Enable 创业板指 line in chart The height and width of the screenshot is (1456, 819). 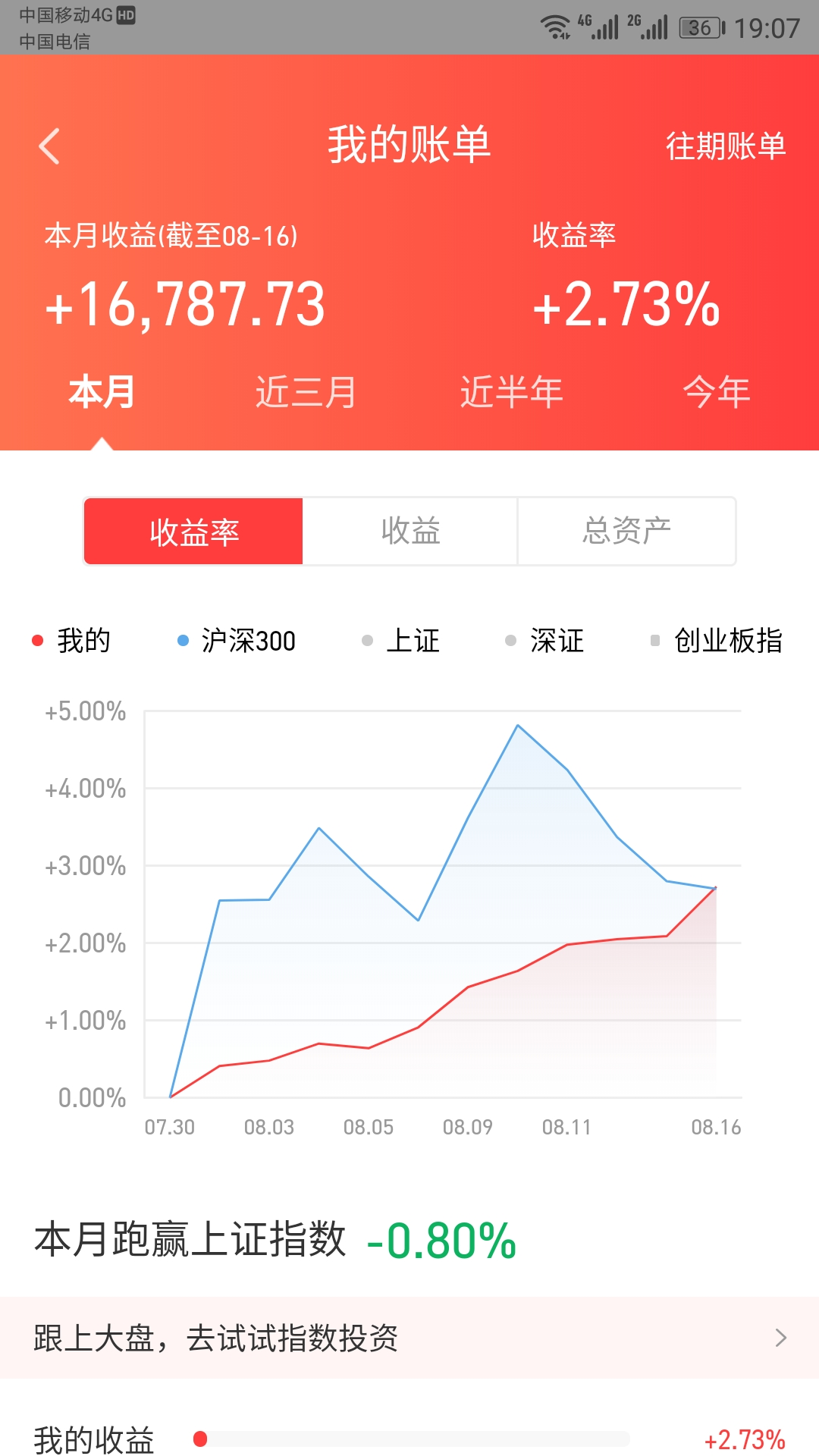coord(717,641)
